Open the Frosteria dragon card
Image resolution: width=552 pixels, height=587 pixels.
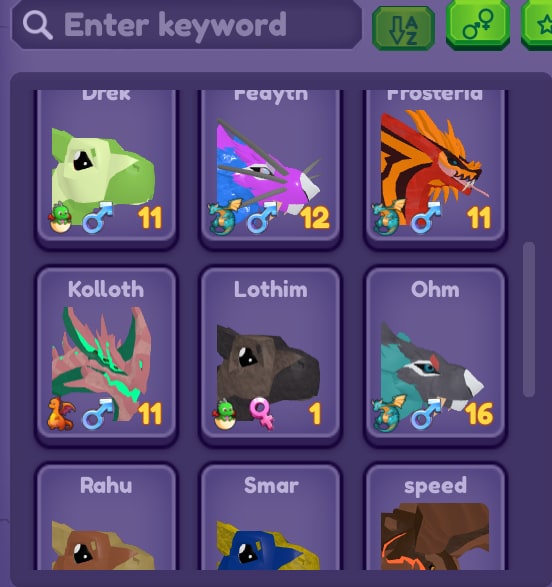click(x=435, y=167)
